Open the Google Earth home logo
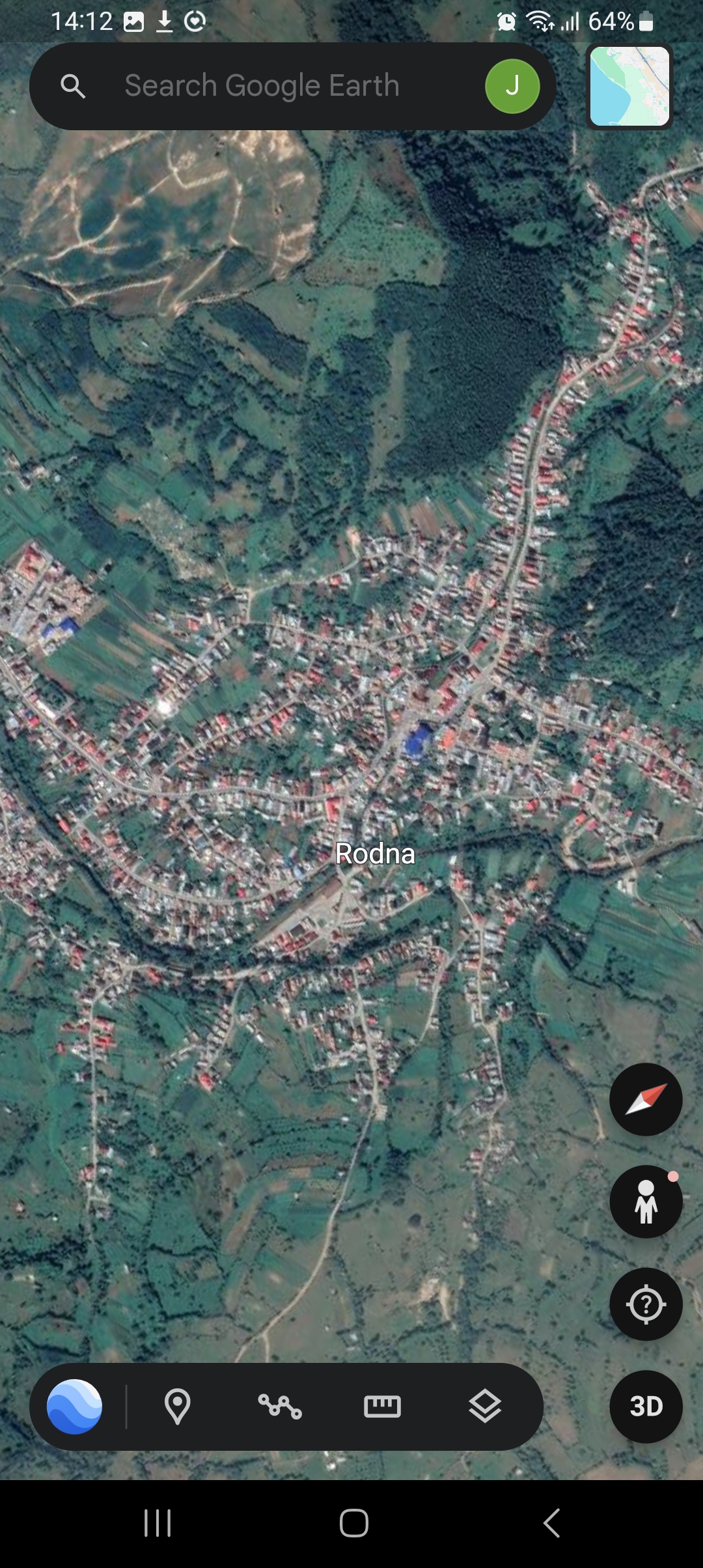The height and width of the screenshot is (1568, 703). point(74,1407)
